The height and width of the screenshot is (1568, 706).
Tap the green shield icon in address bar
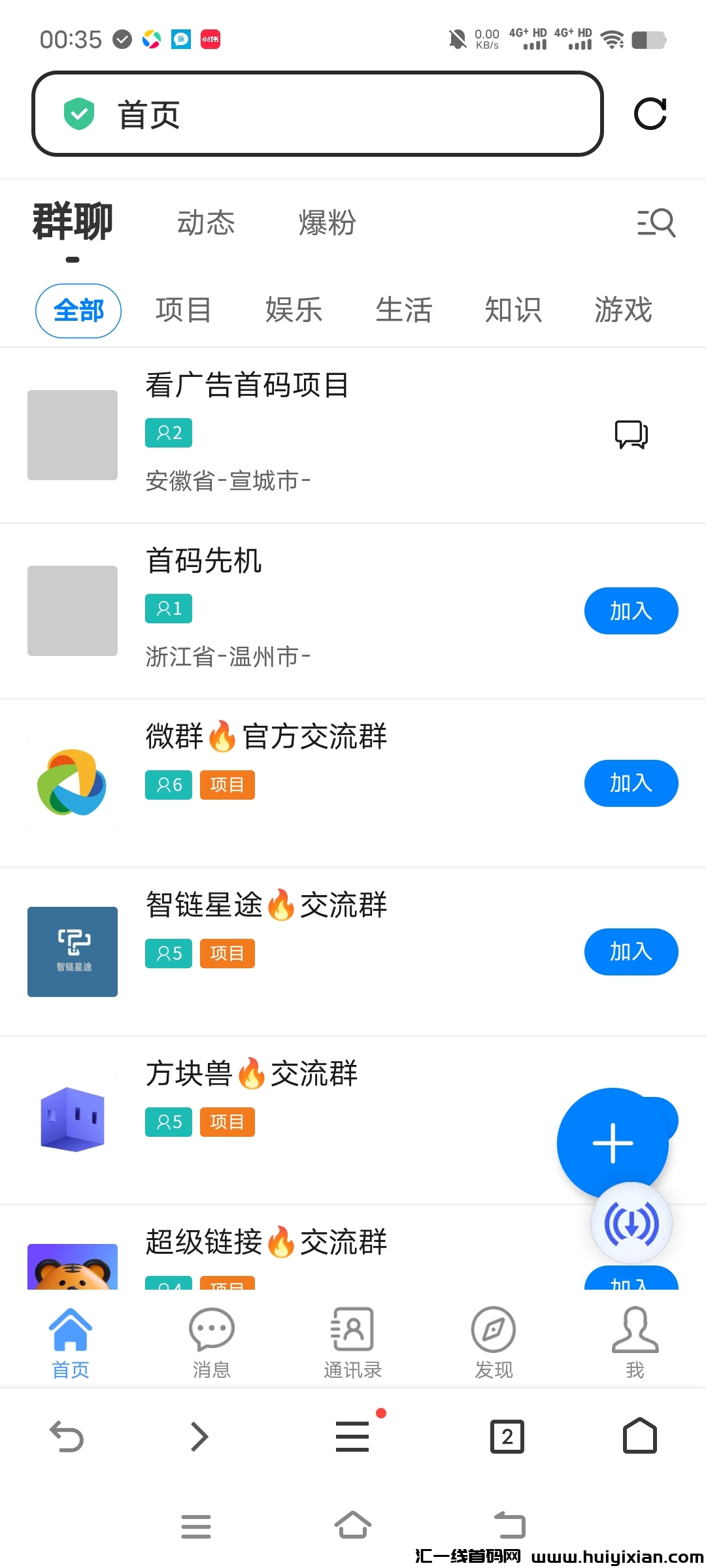78,114
